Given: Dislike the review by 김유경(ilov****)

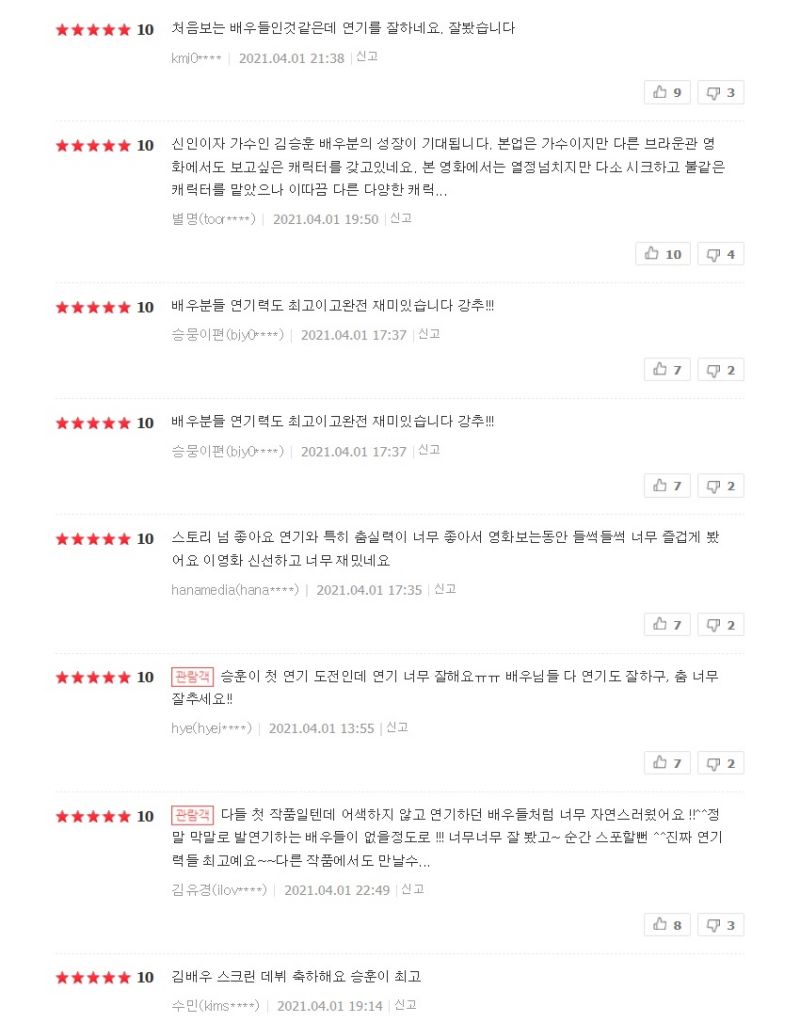Looking at the screenshot, I should (x=720, y=925).
